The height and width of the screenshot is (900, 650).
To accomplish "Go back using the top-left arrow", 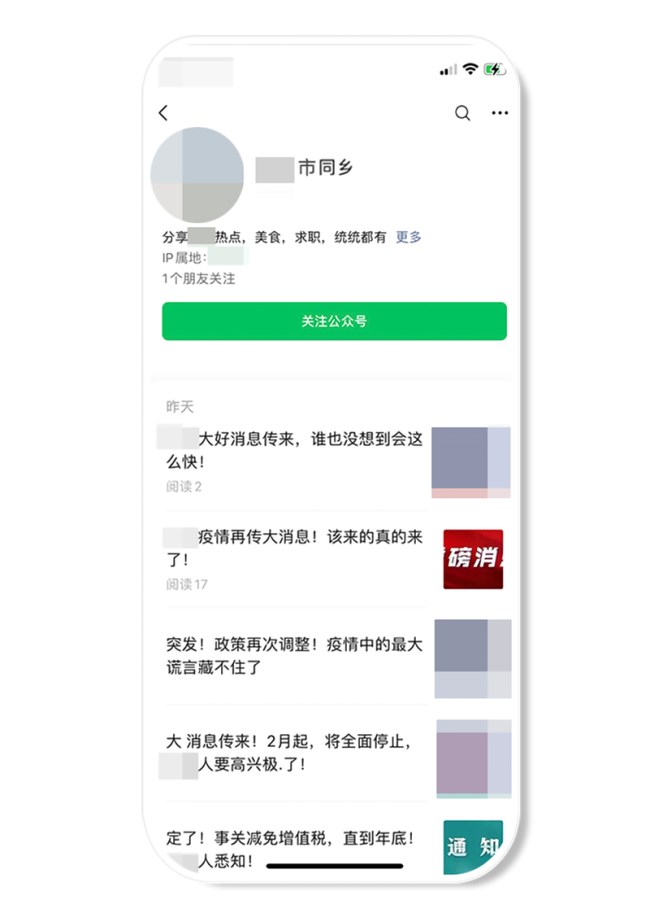I will point(164,114).
